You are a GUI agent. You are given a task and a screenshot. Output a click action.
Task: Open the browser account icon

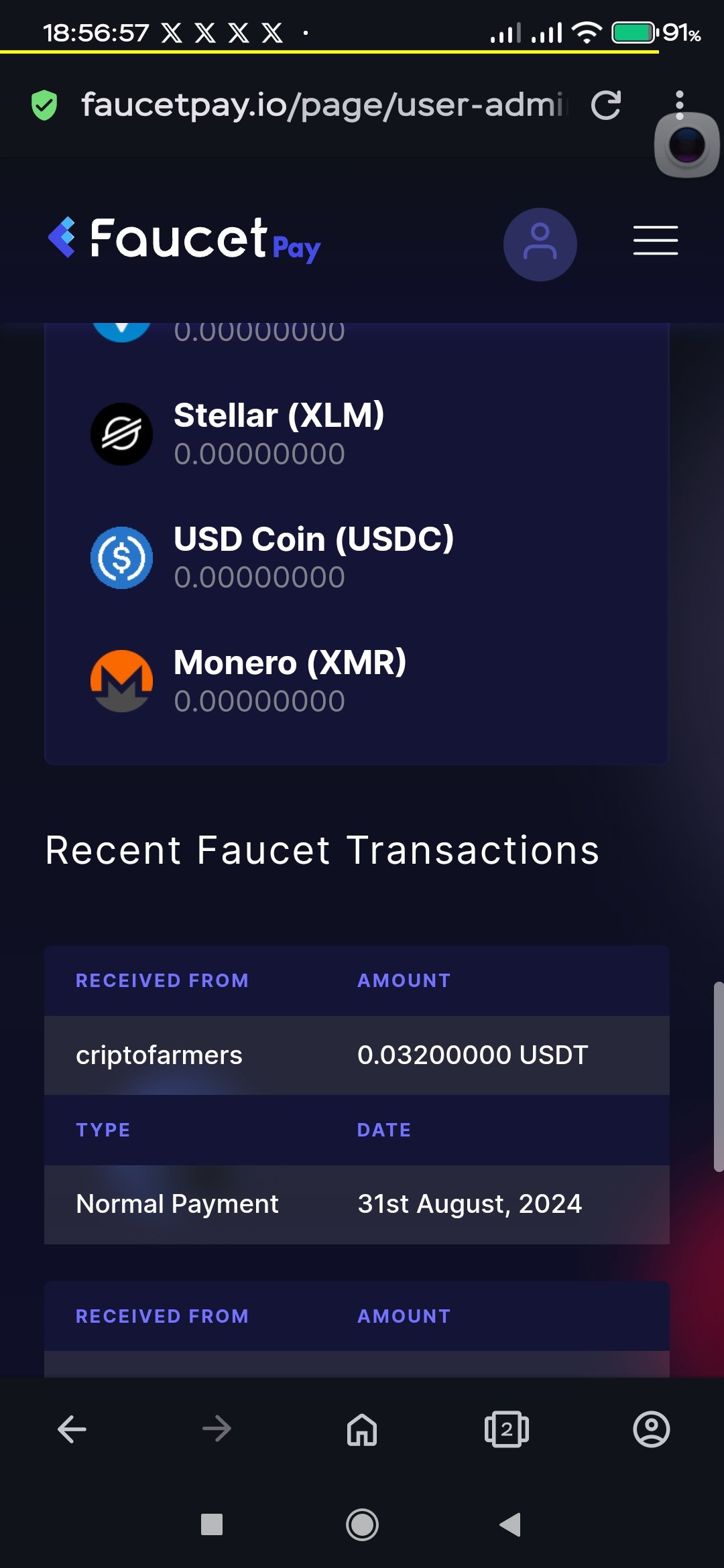point(651,1429)
